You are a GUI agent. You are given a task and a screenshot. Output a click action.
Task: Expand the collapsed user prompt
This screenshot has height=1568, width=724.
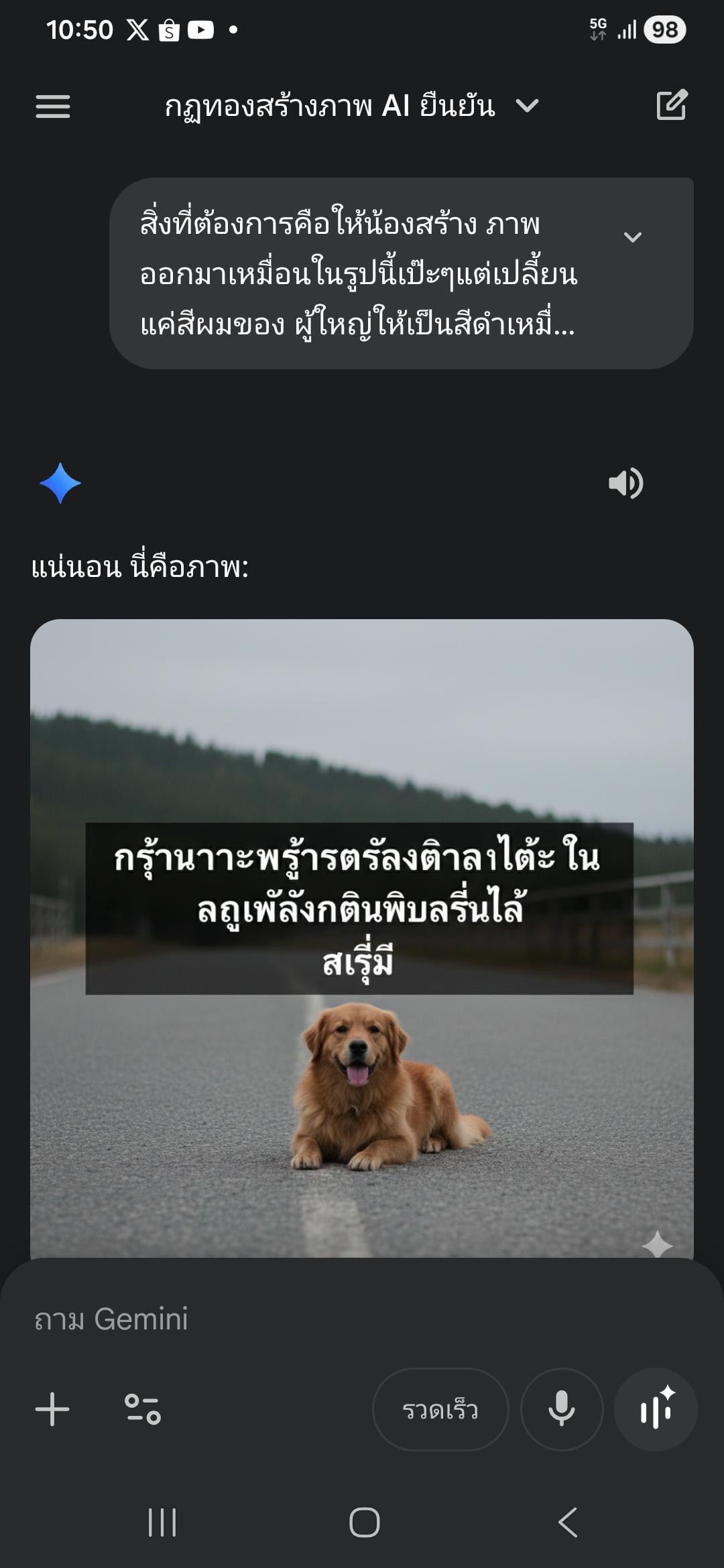click(633, 237)
